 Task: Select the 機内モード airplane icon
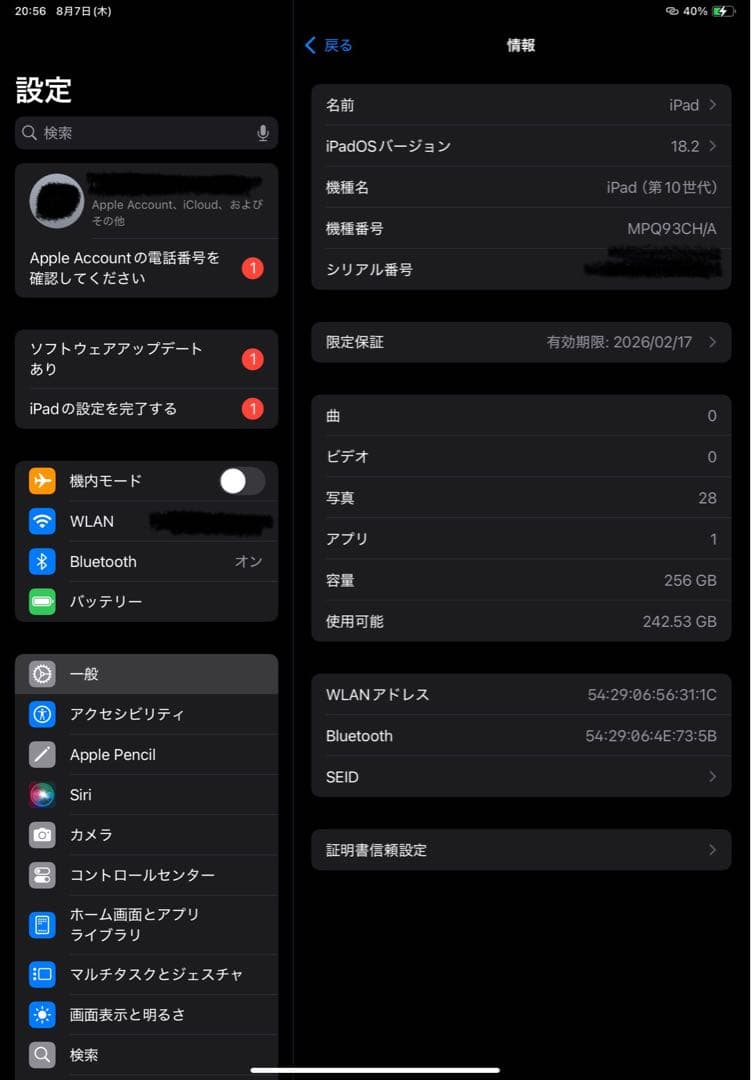tap(41, 481)
